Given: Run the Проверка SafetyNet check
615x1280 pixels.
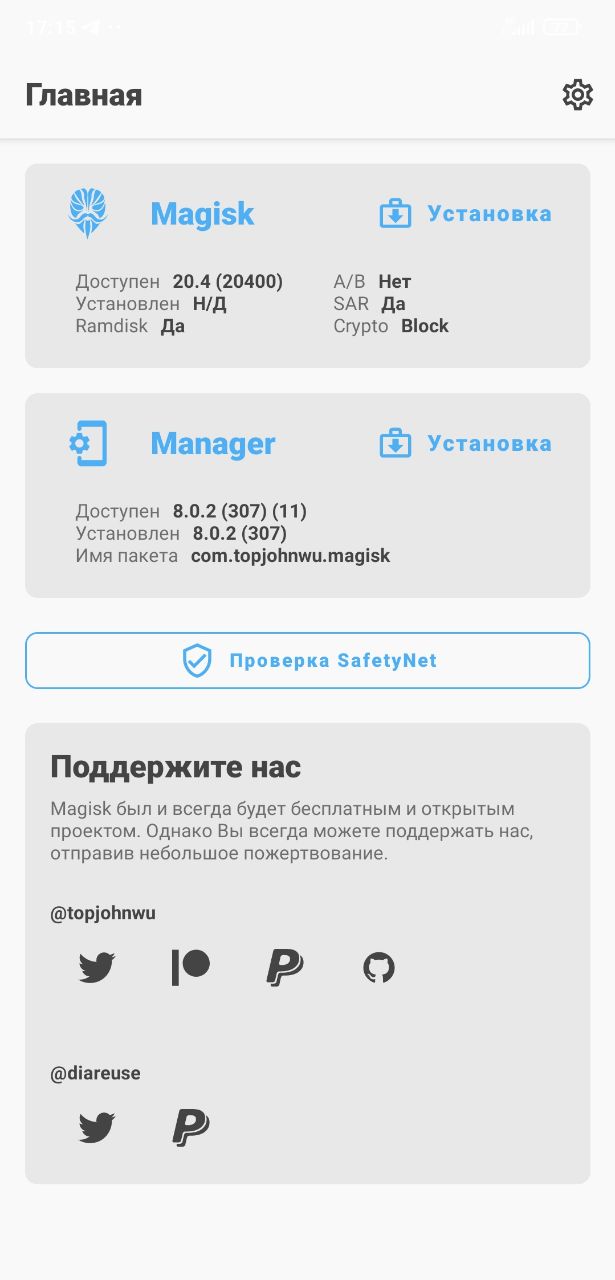Looking at the screenshot, I should (x=308, y=661).
